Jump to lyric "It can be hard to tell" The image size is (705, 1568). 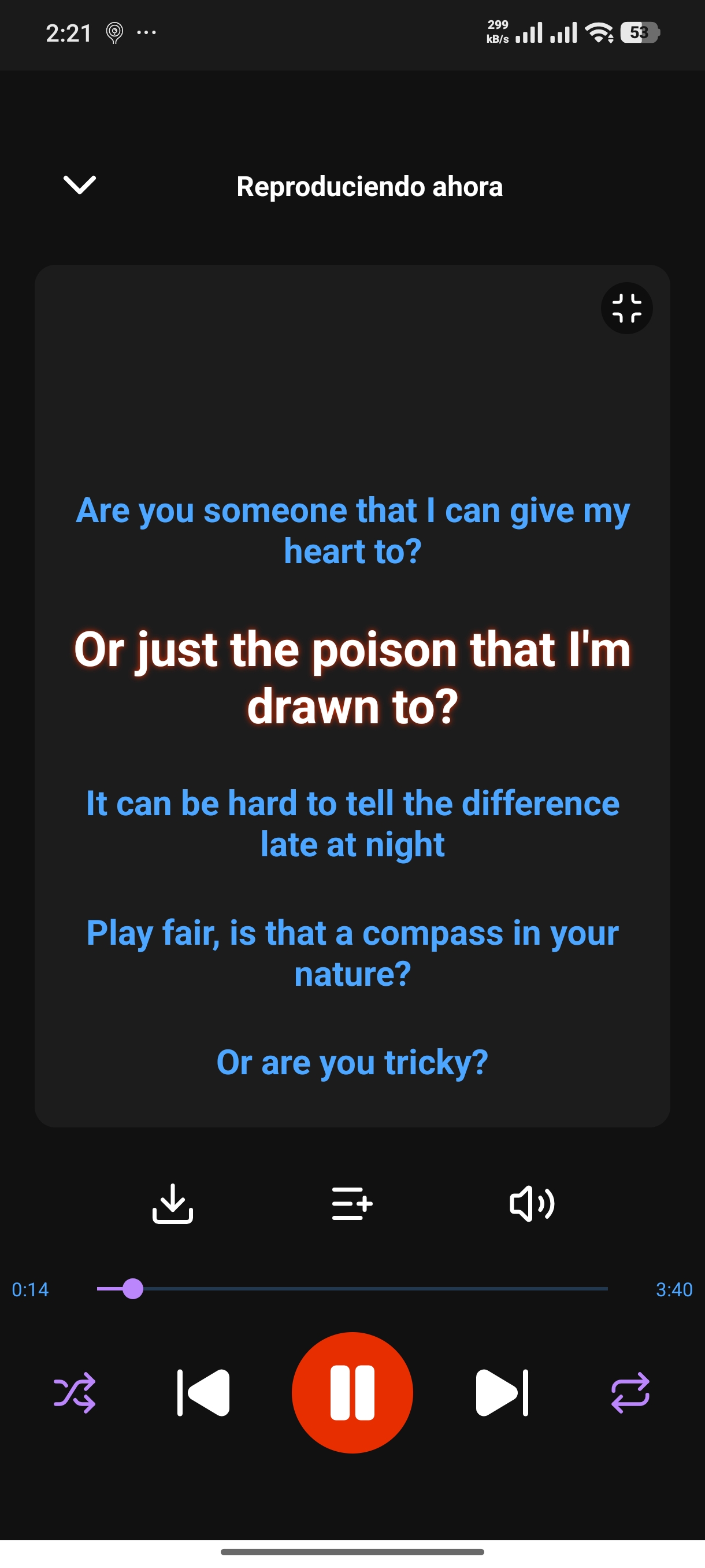point(352,823)
